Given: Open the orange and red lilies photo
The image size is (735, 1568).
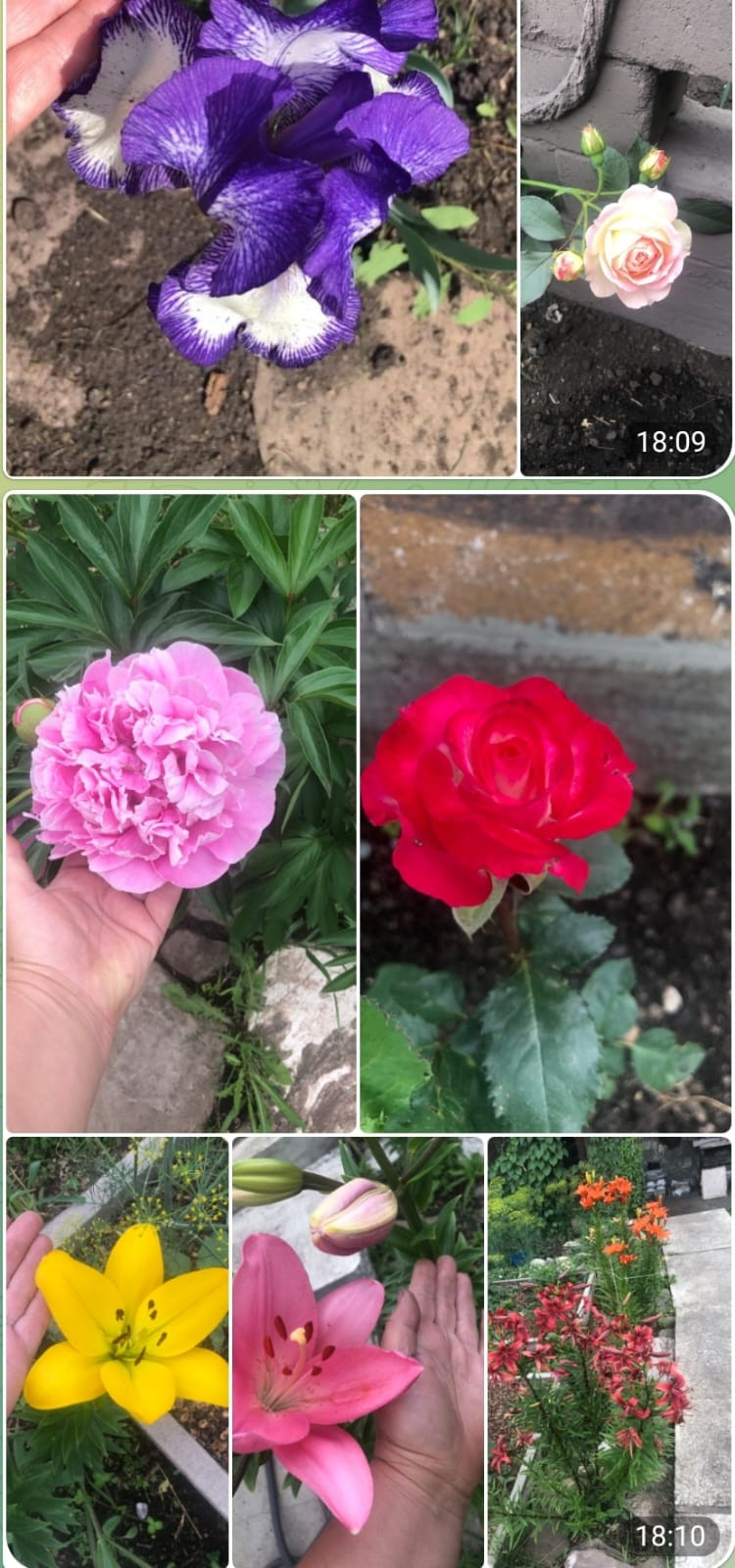Looking at the screenshot, I should [609, 1350].
